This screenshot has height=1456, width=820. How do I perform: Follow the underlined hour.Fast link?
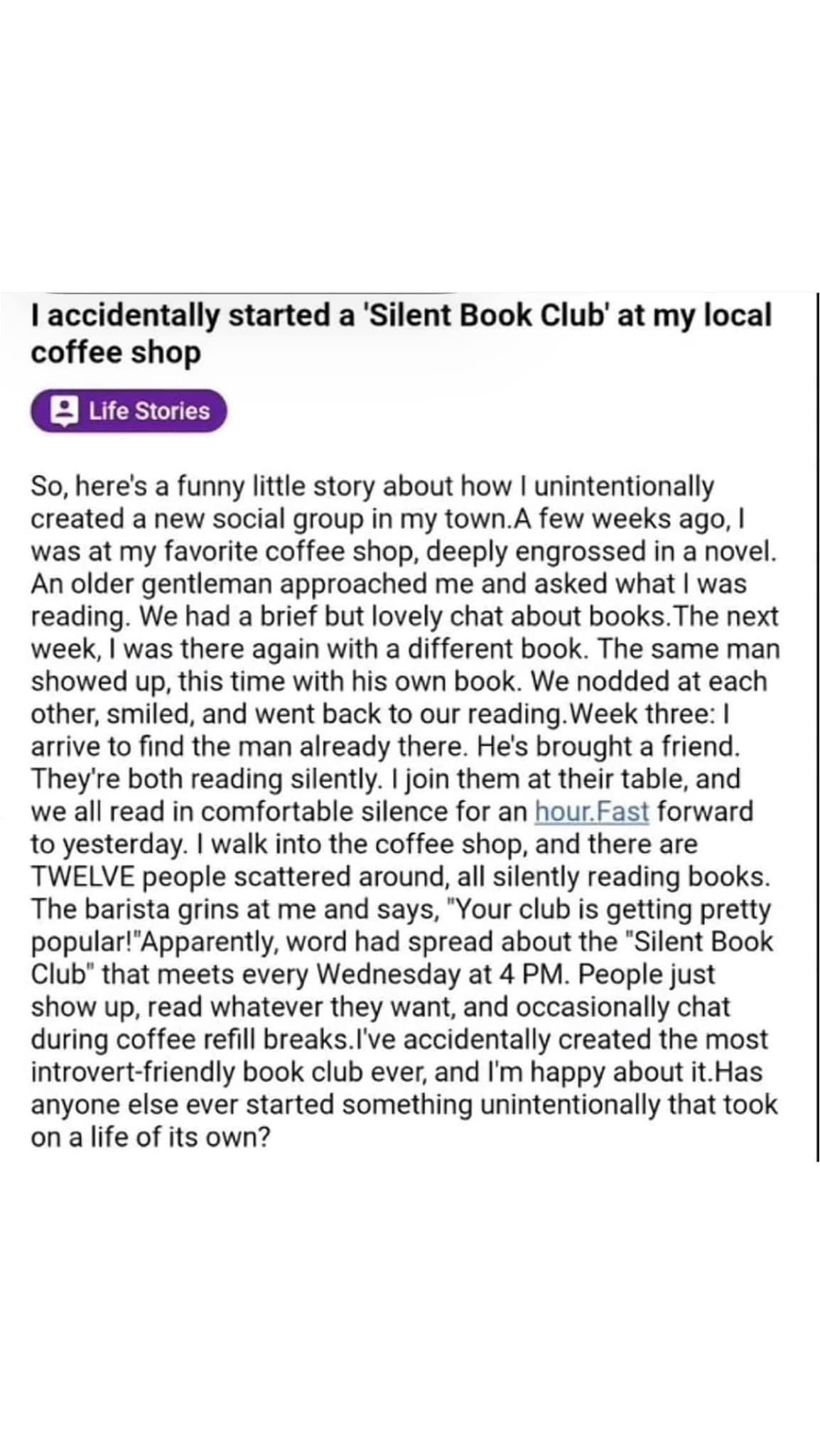[x=592, y=811]
